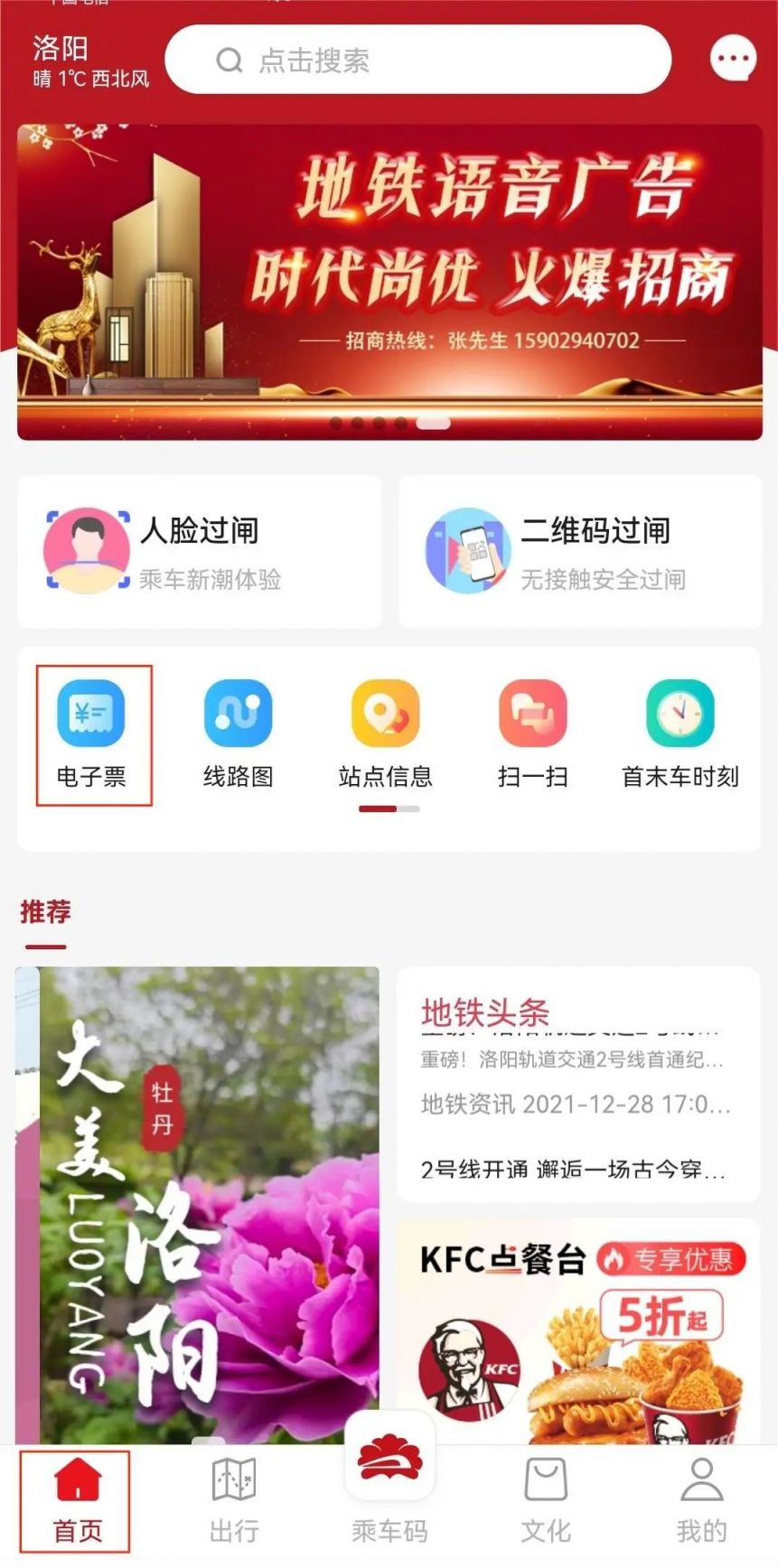Open the 地铁语音广告 banner

click(389, 282)
